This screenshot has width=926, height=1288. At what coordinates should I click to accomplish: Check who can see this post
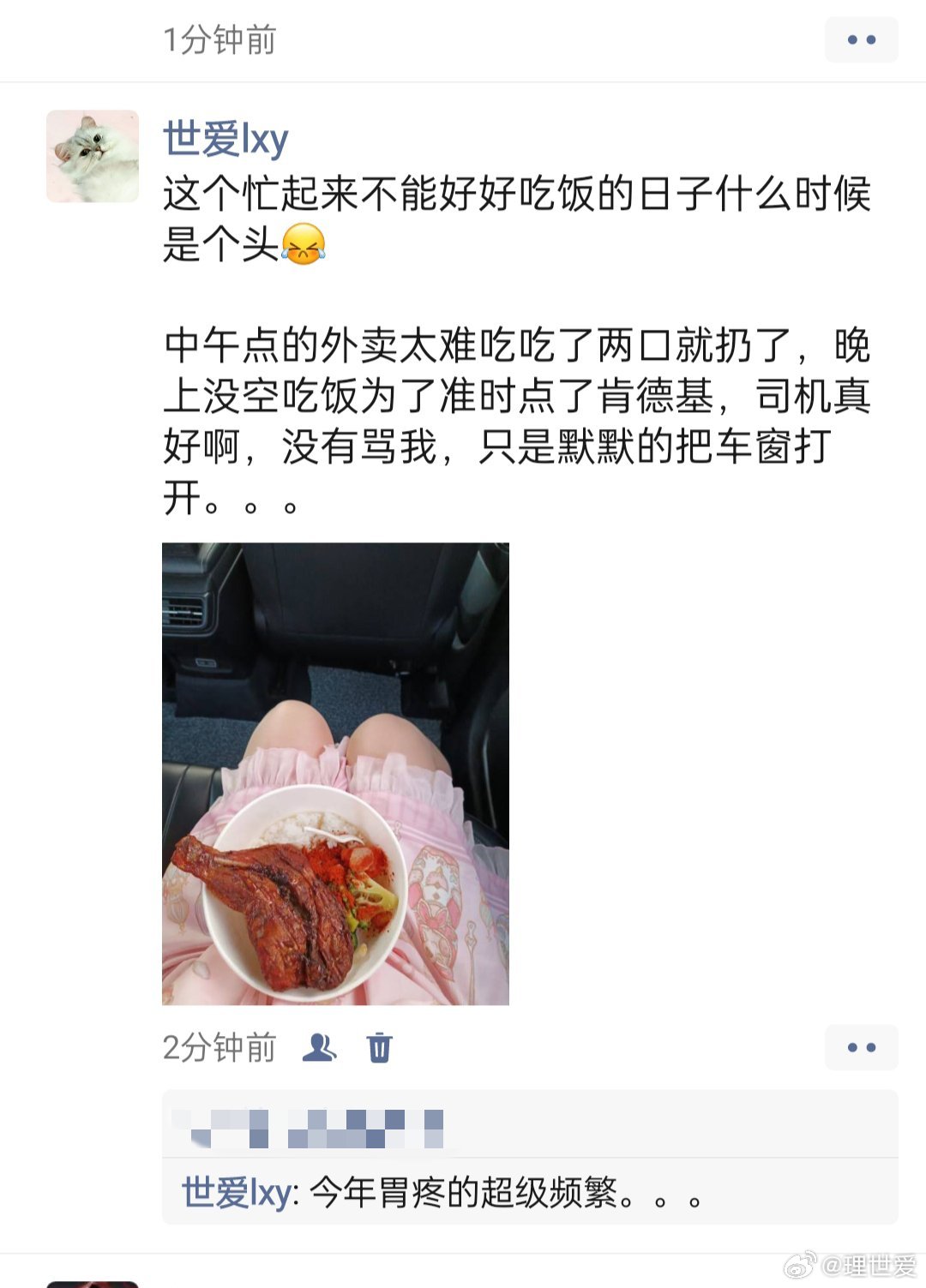pos(319,1047)
